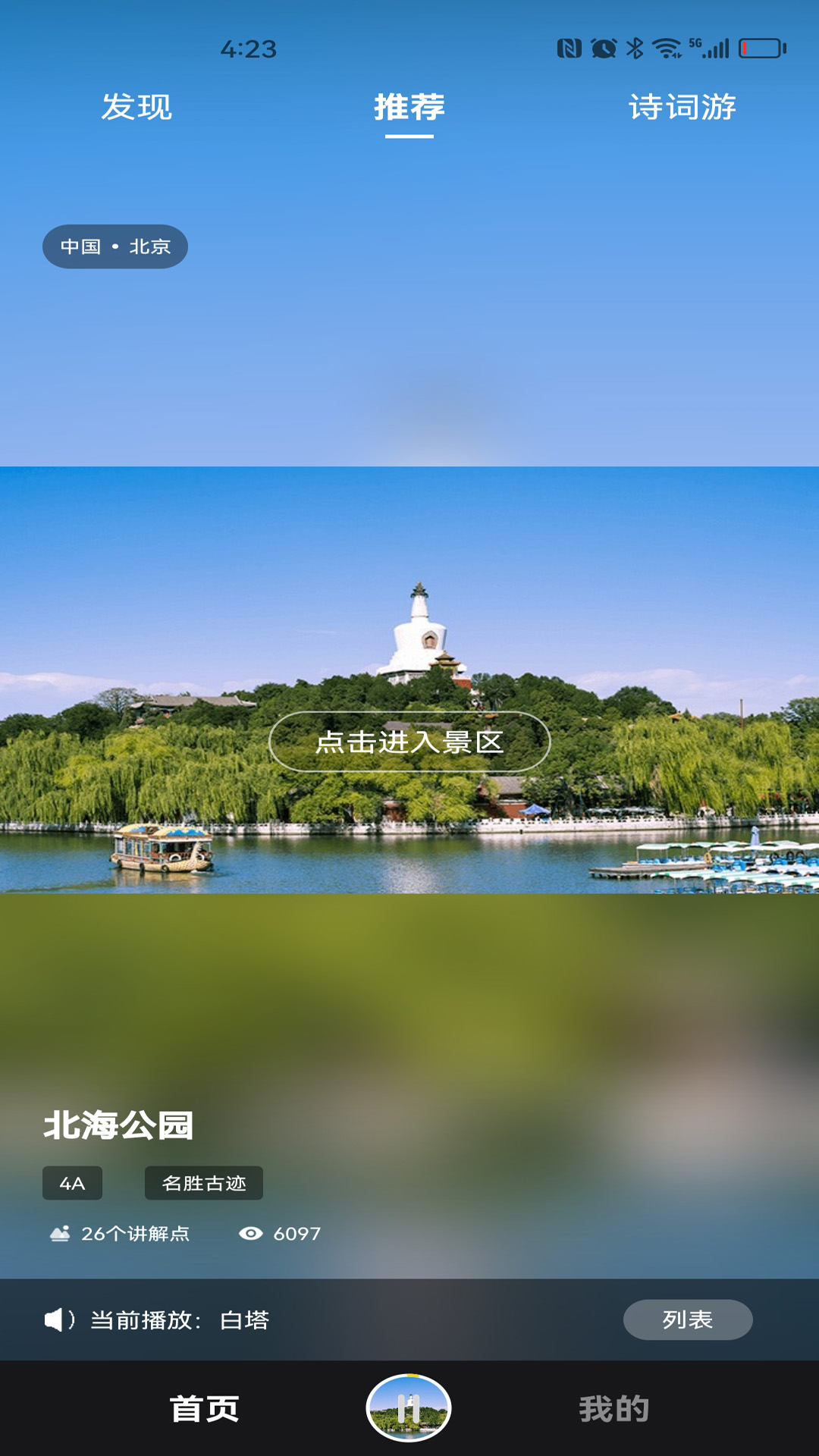
Task: Tap 点击进入景区 to enter the scenic area
Action: pyautogui.click(x=409, y=743)
